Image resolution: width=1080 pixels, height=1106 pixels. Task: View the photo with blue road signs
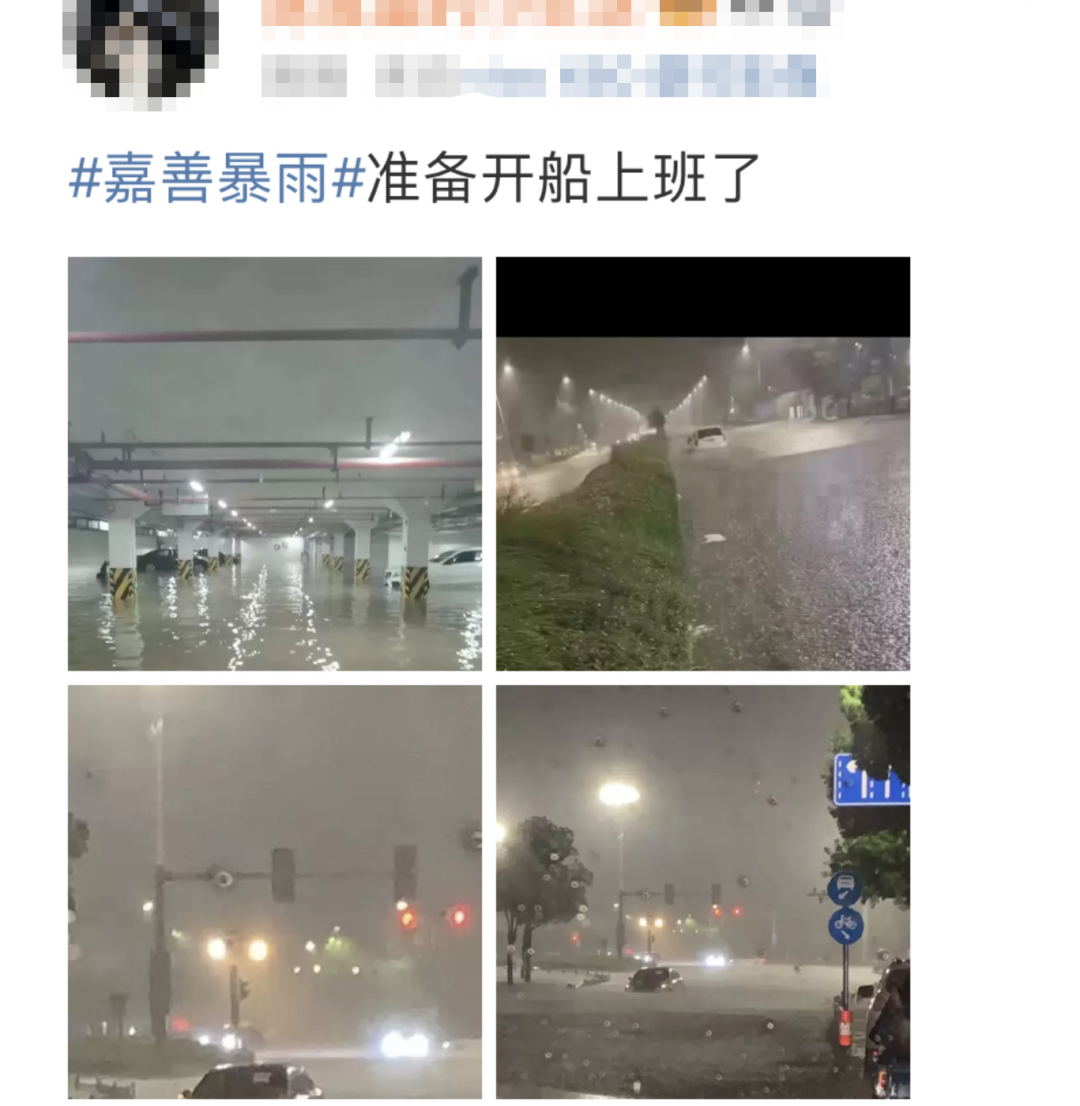[702, 891]
